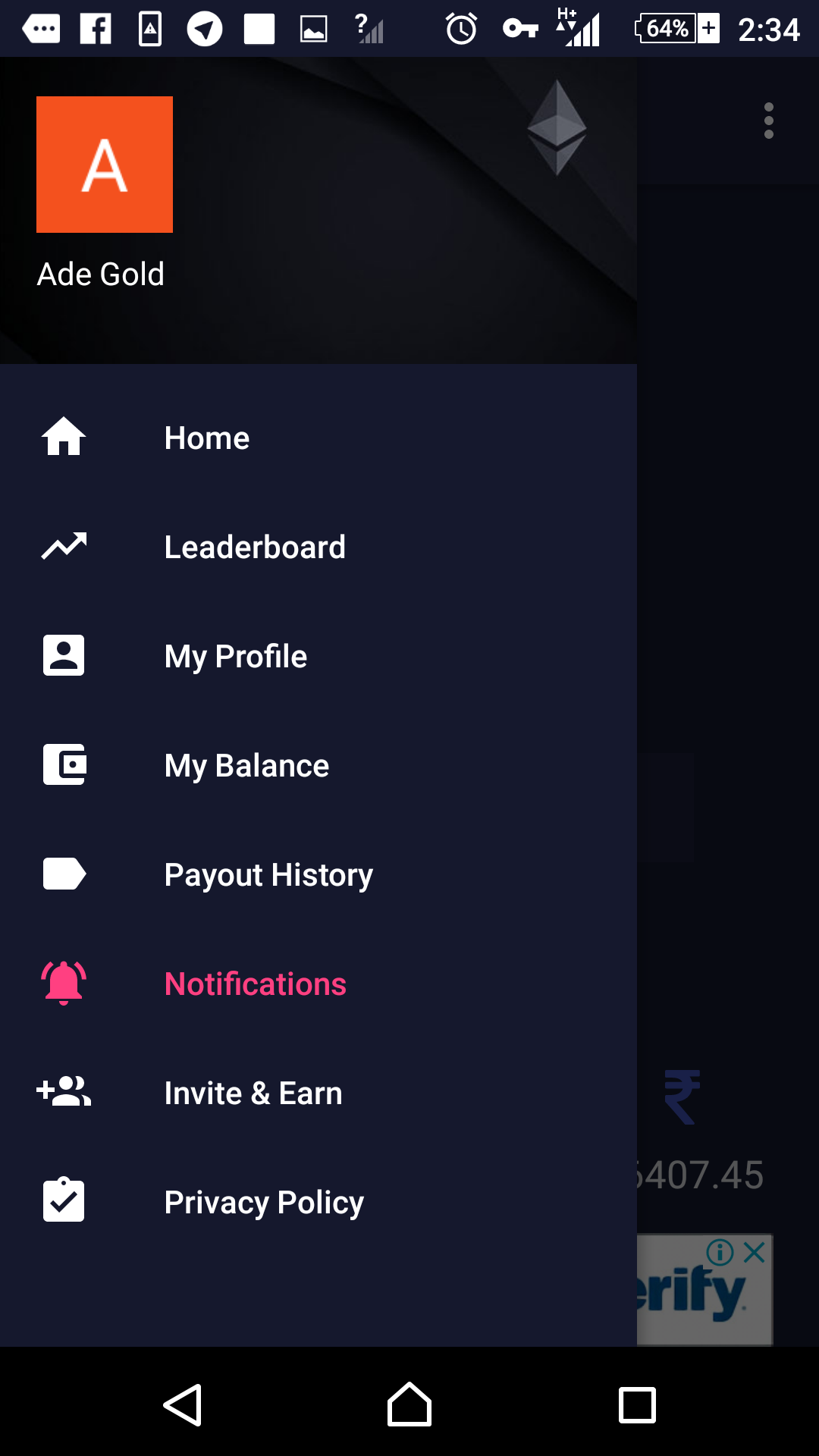Screen dimensions: 819x1456
Task: Open the three-dot overflow menu
Action: click(x=768, y=121)
